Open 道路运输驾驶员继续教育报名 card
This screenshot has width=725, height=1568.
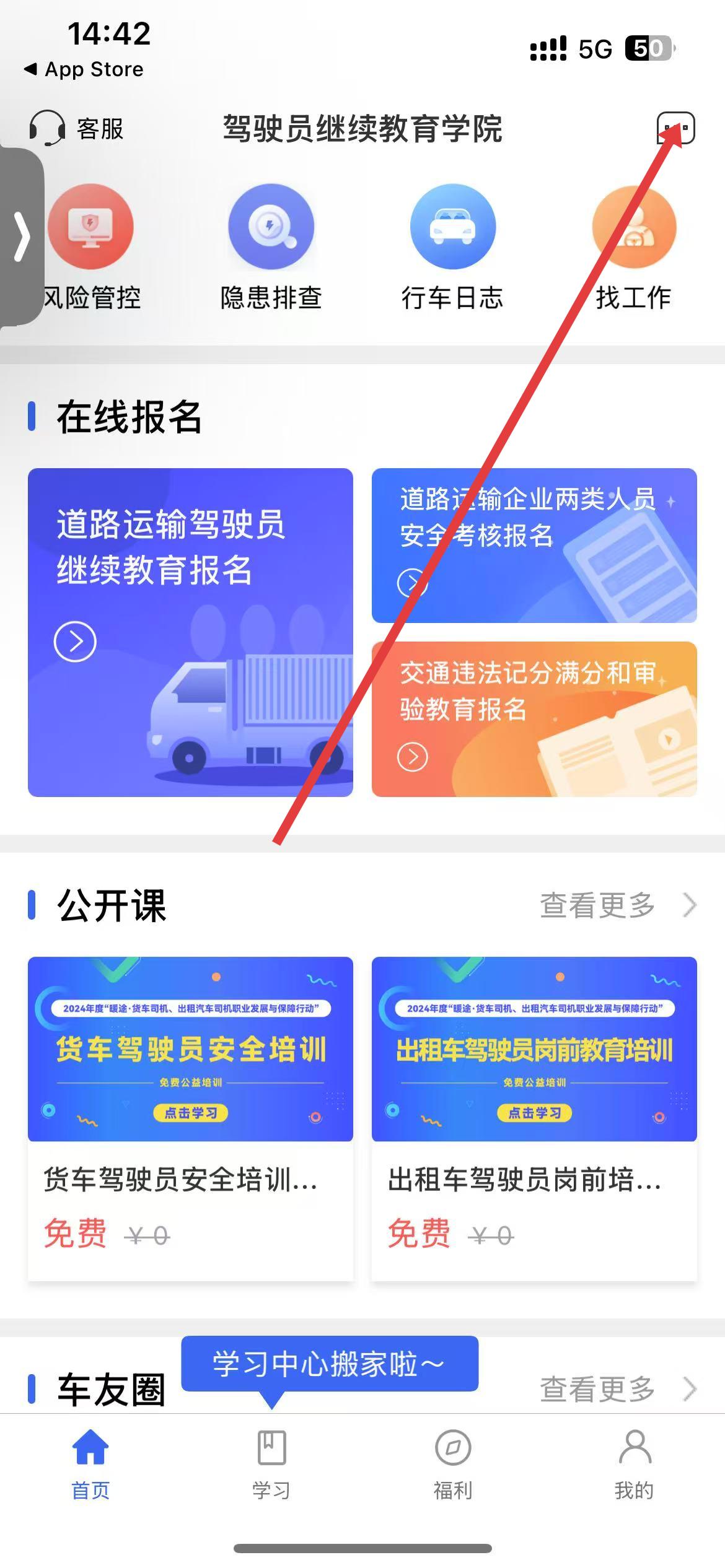coord(190,632)
